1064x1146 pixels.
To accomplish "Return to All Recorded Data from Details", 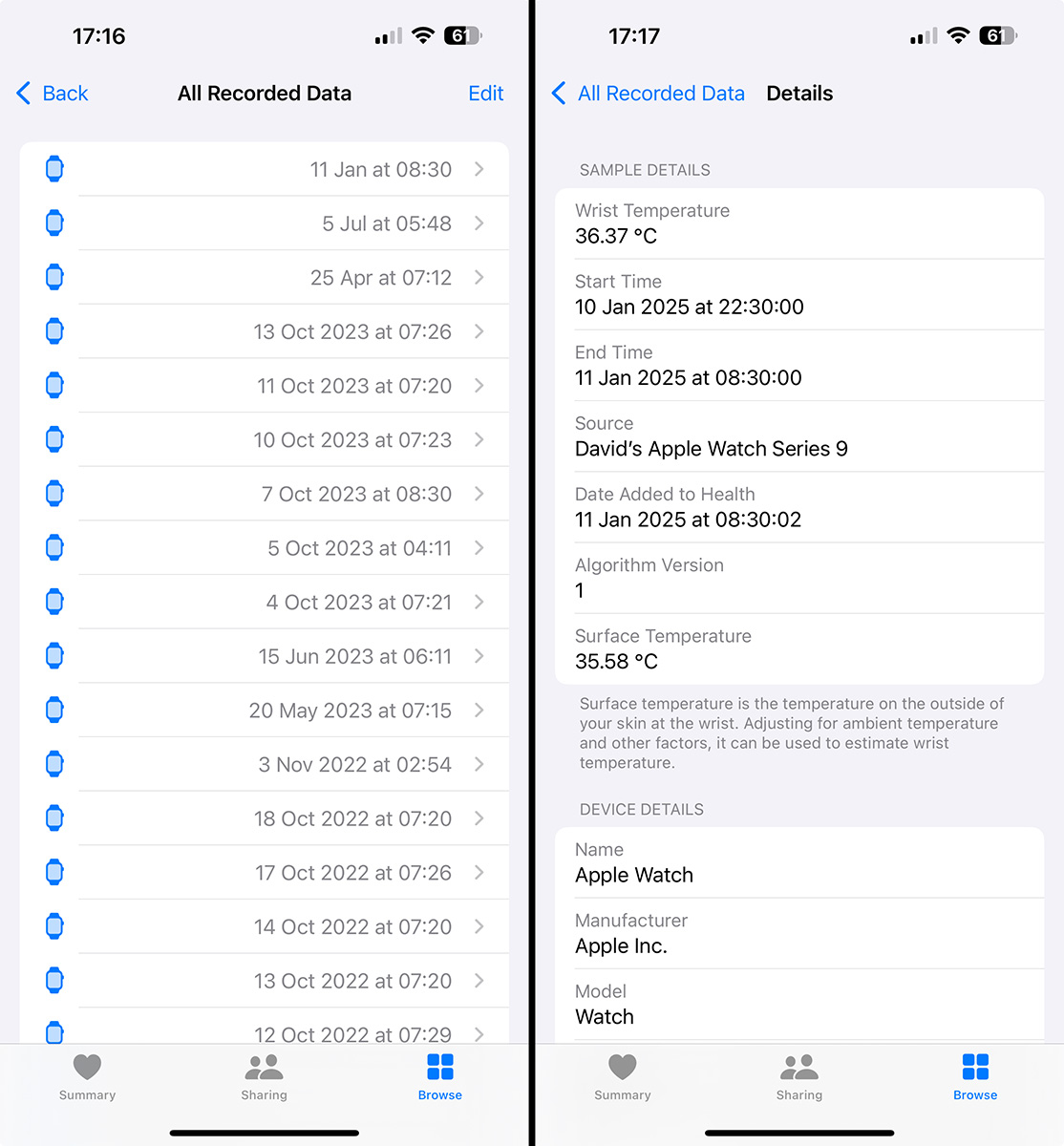I will point(649,94).
